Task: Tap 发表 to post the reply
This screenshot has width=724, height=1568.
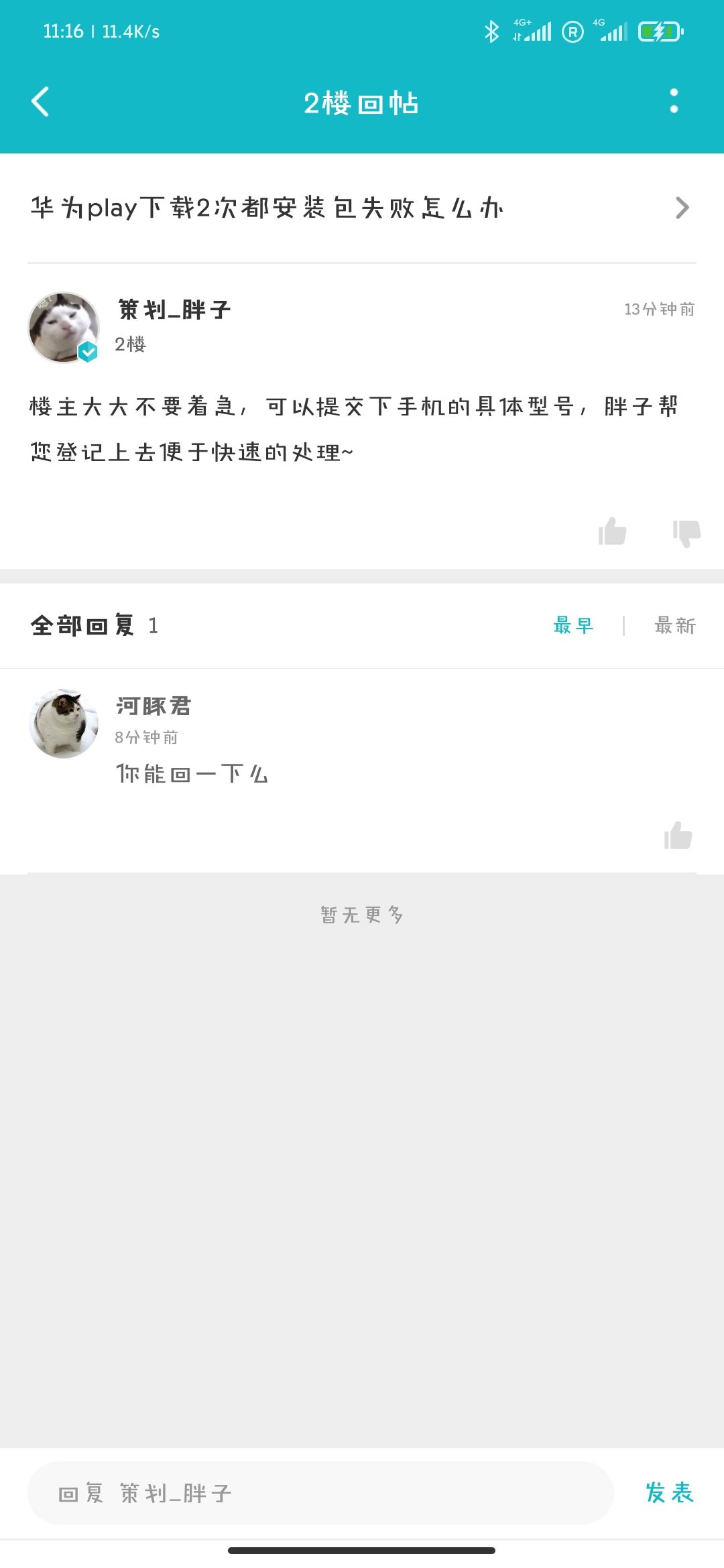Action: click(x=669, y=1493)
